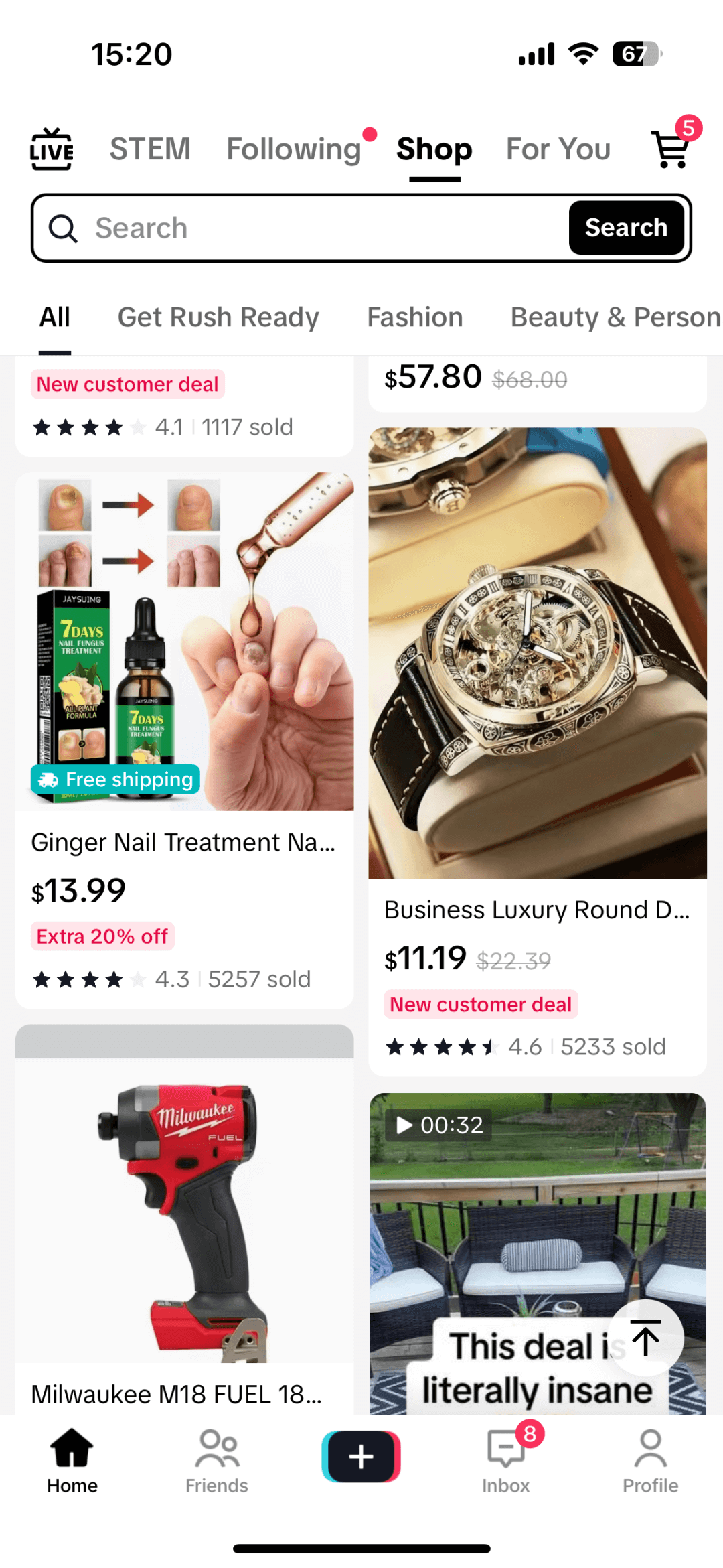Screen dimensions: 723x1568
Task: Create a new post with plus button
Action: tap(361, 1457)
